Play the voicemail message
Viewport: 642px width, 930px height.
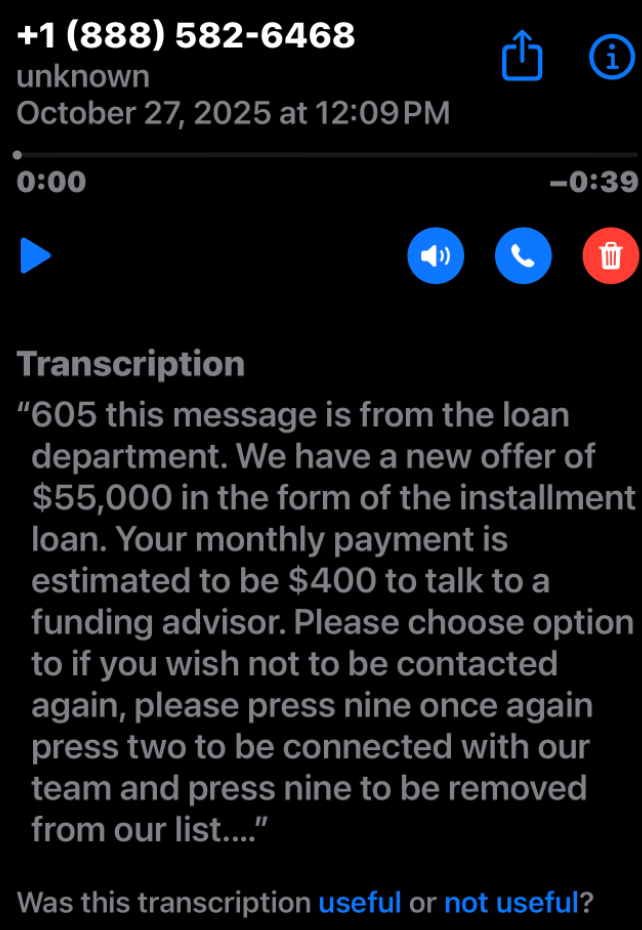36,256
